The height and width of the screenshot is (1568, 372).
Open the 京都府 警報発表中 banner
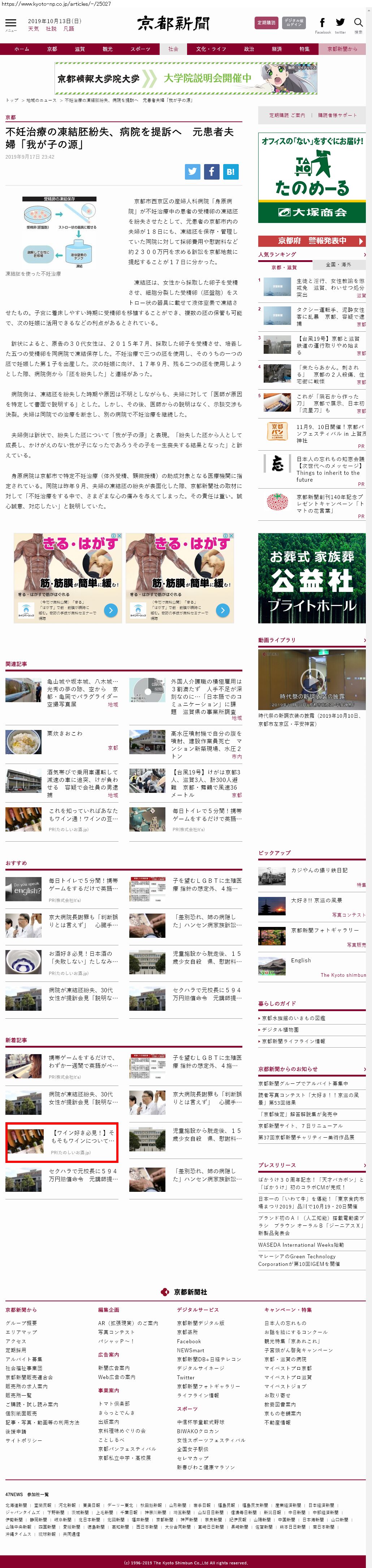312,240
